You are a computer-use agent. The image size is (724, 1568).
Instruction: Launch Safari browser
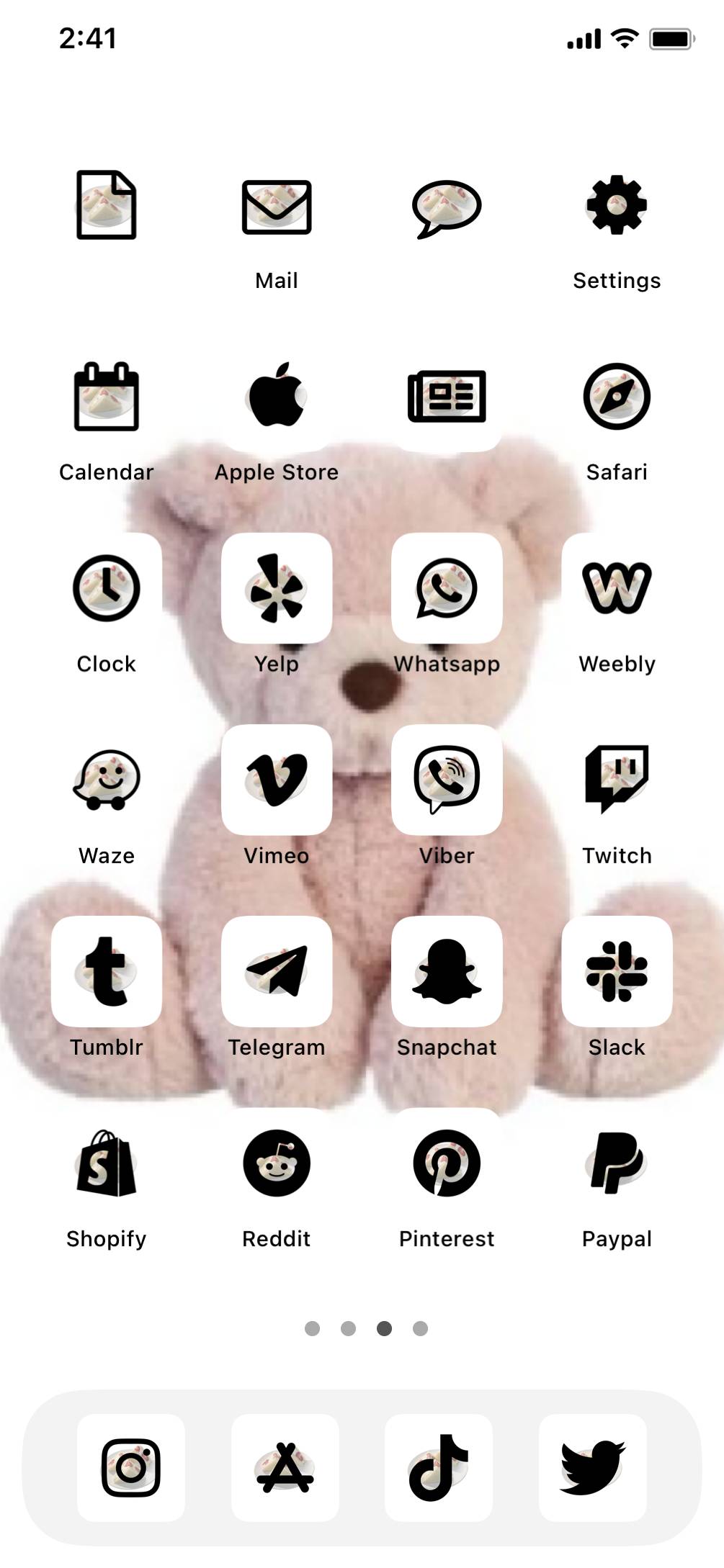click(x=617, y=397)
